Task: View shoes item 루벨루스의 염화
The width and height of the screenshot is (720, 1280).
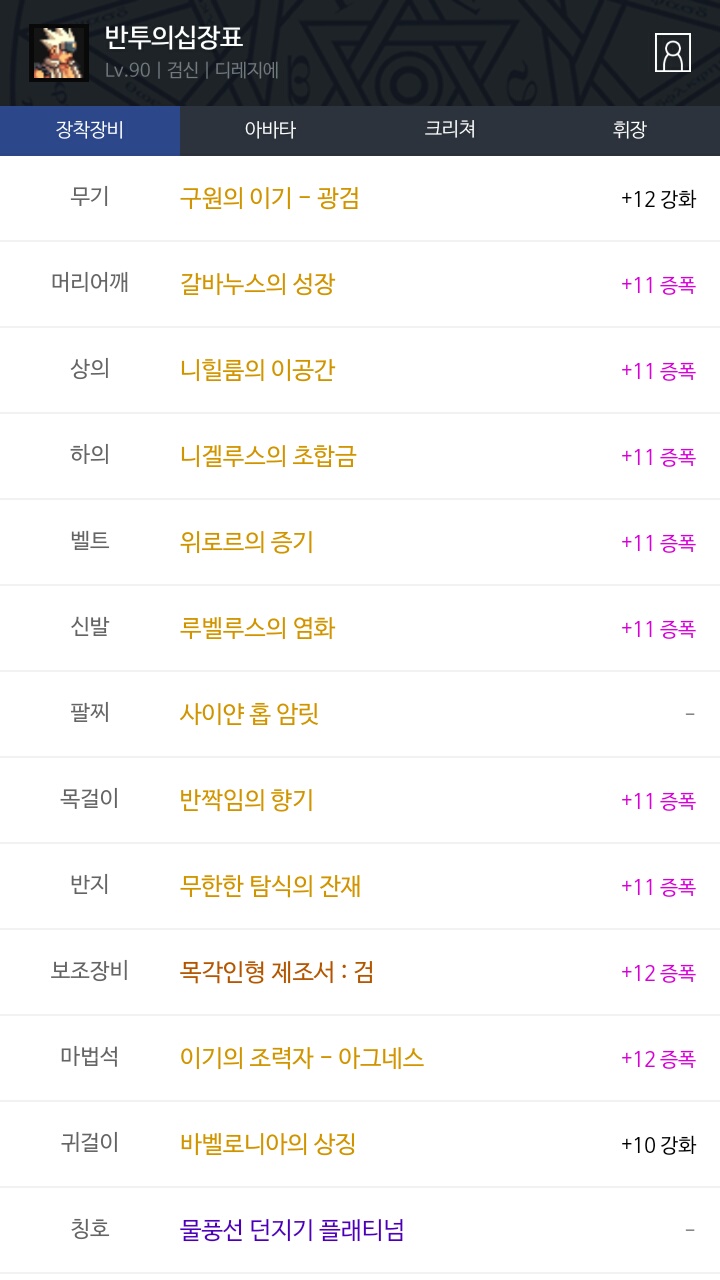Action: (257, 628)
